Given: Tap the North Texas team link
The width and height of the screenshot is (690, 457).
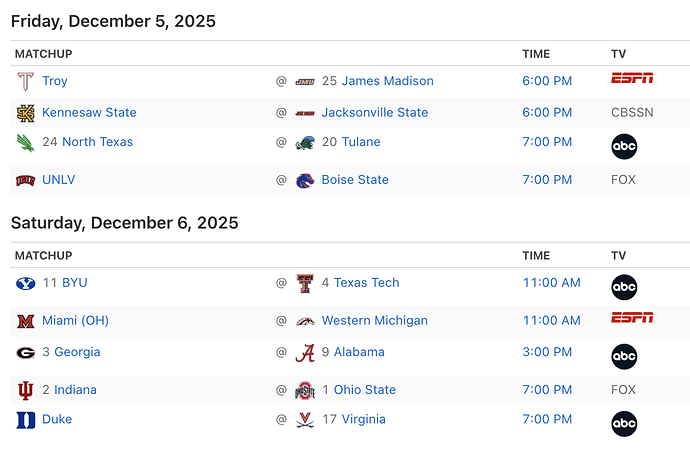Looking at the screenshot, I should [97, 142].
